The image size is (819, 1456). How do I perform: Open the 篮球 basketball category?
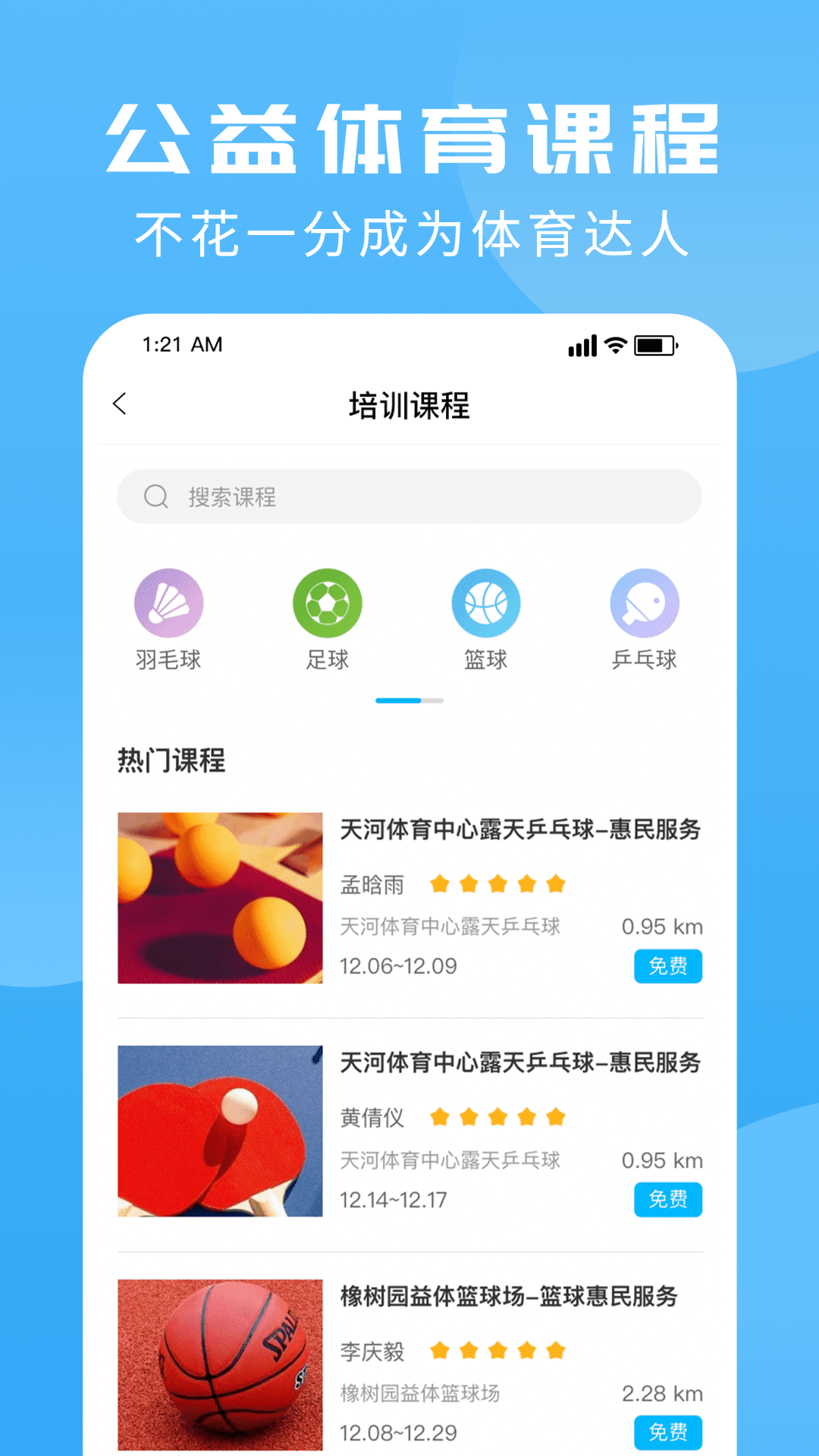click(485, 603)
